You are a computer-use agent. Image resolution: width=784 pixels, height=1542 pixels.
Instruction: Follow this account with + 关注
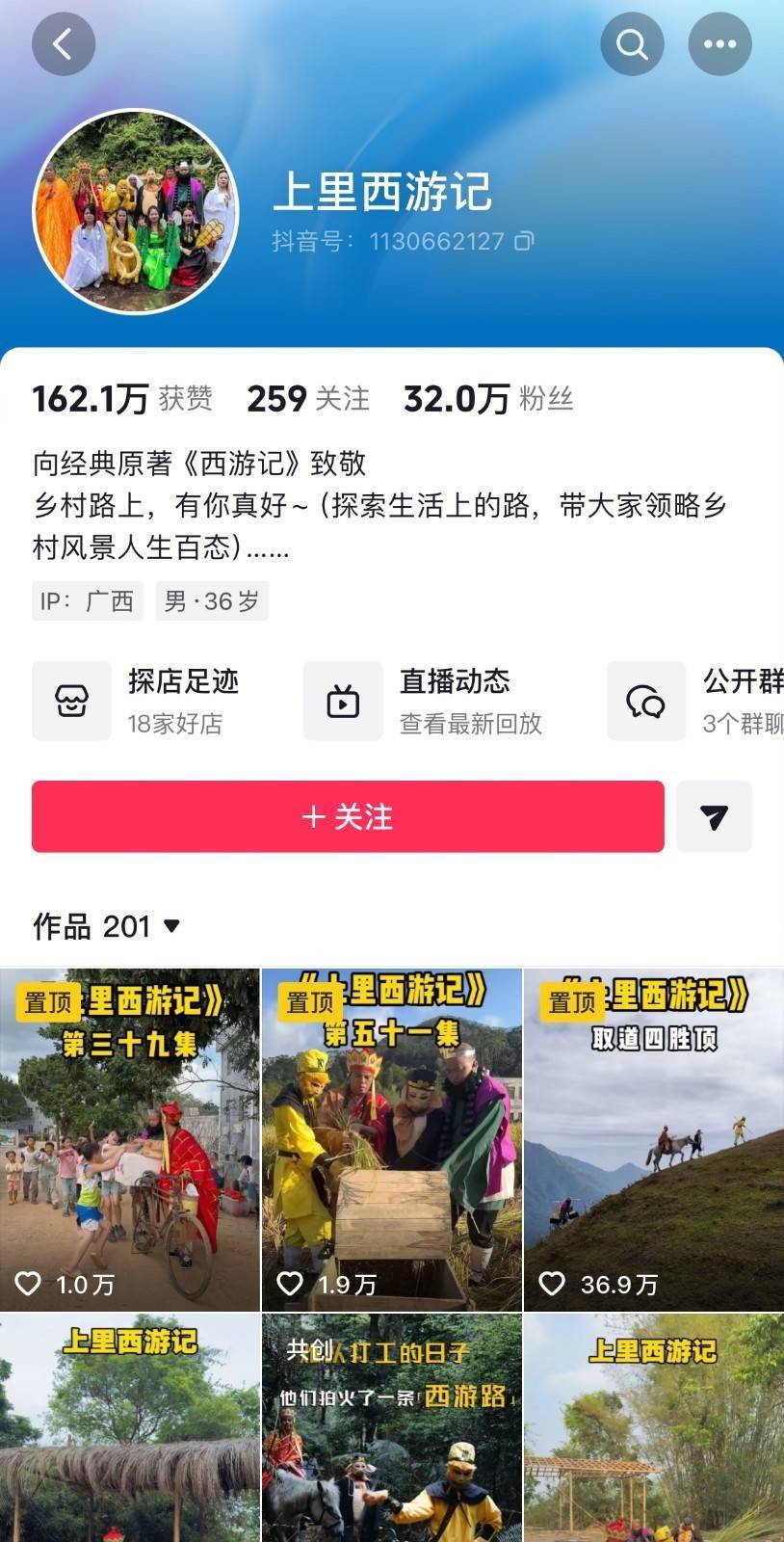348,817
